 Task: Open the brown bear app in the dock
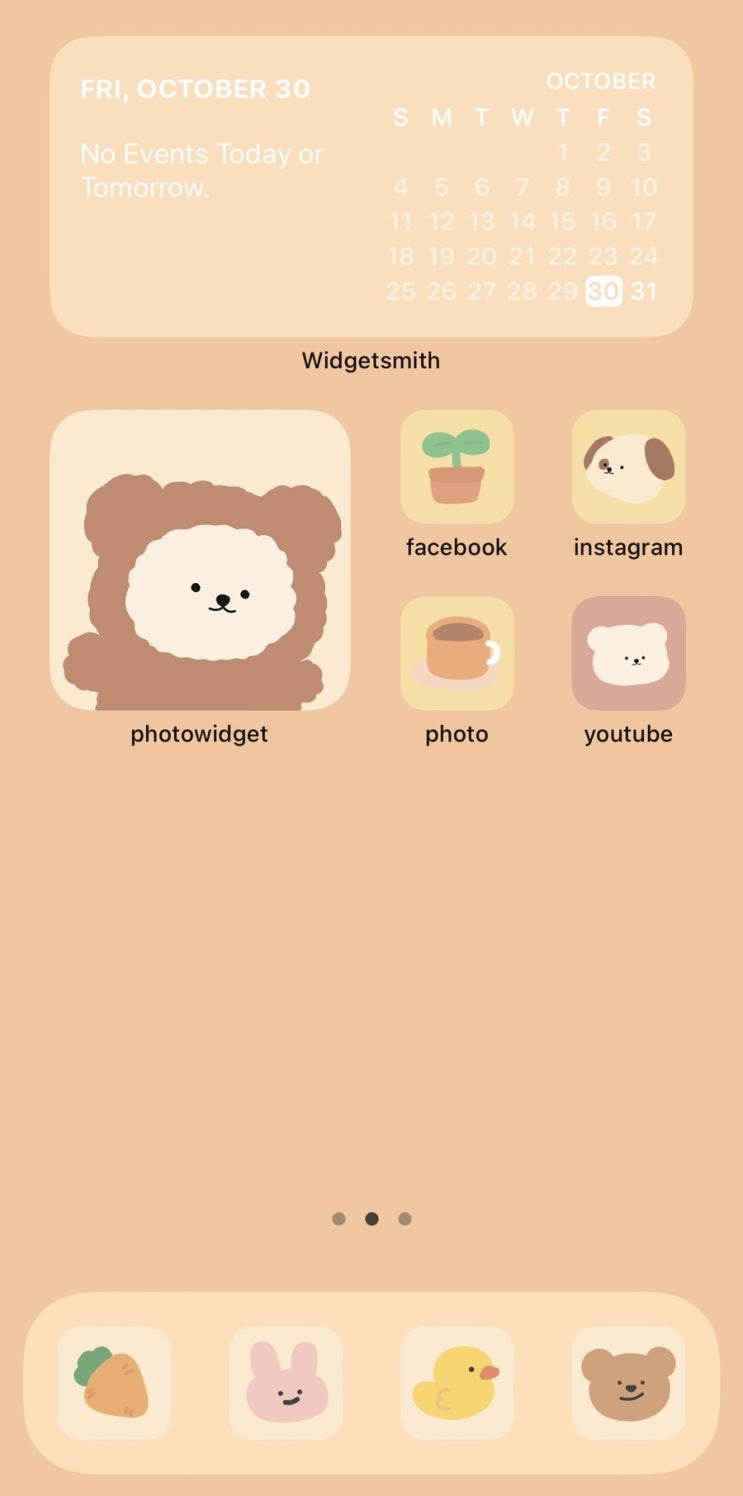[628, 1383]
